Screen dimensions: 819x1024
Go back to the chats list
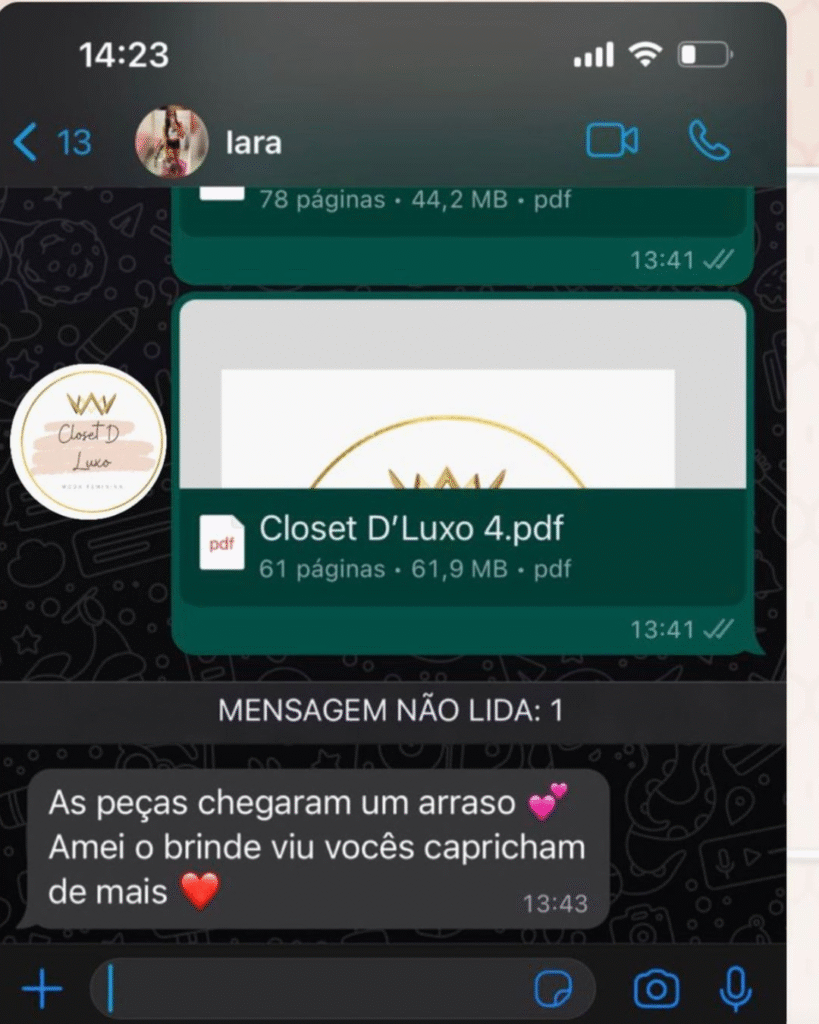click(50, 142)
